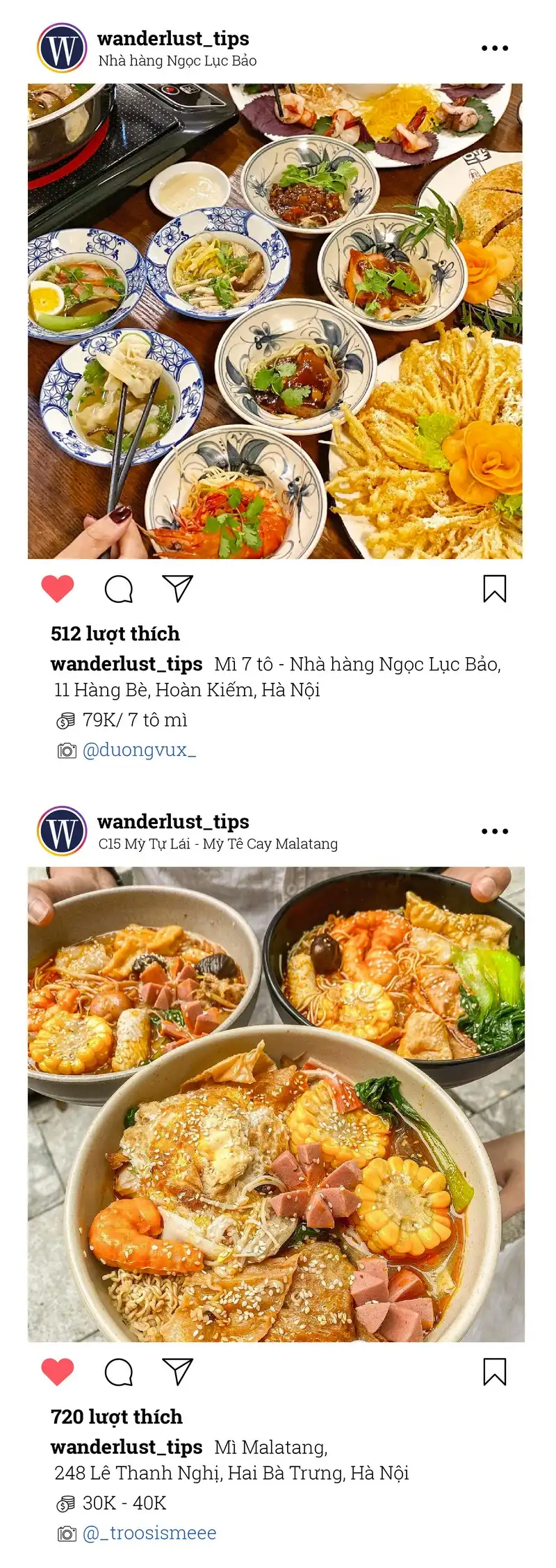View the 512 lượt thích likes list
Screen dimensions: 556x1568
click(x=115, y=633)
